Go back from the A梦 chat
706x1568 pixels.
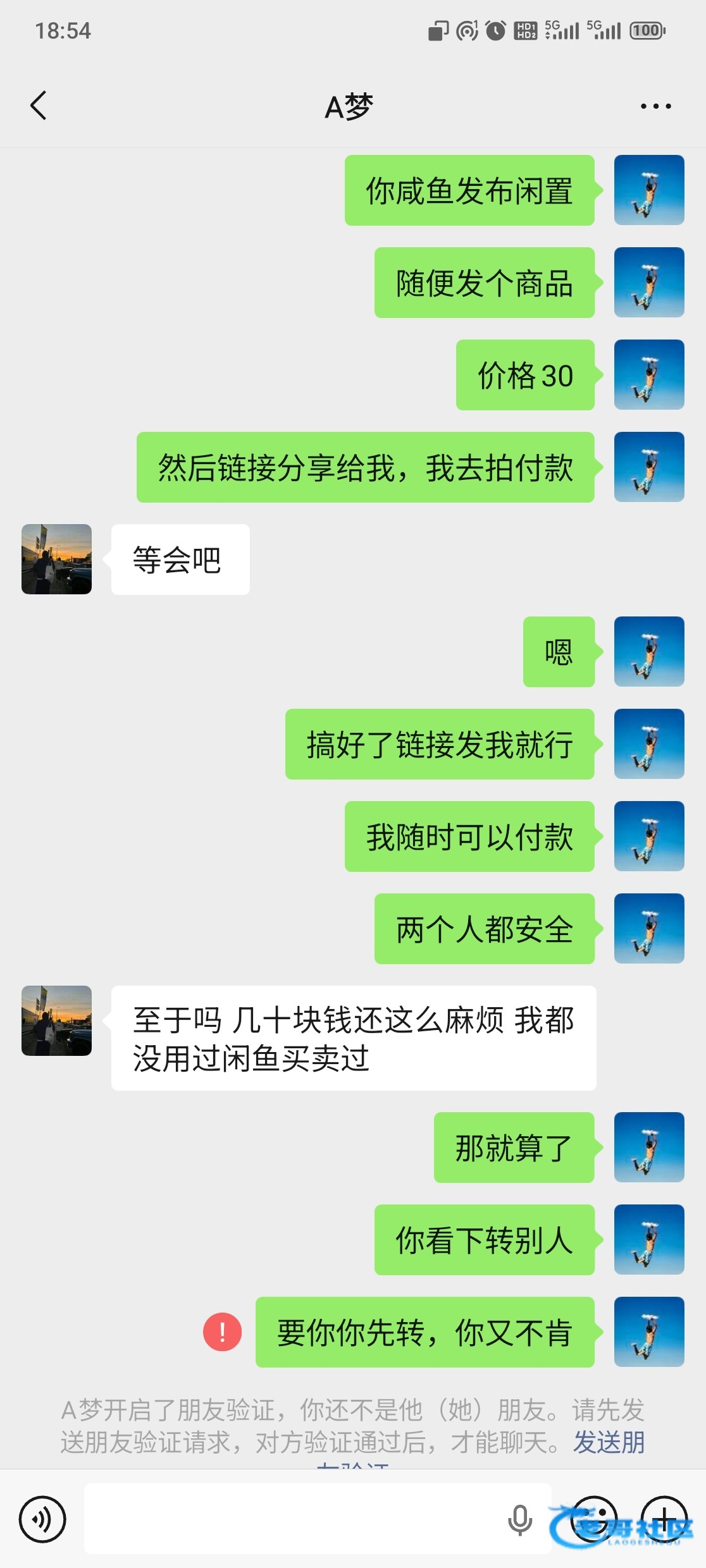pos(39,106)
